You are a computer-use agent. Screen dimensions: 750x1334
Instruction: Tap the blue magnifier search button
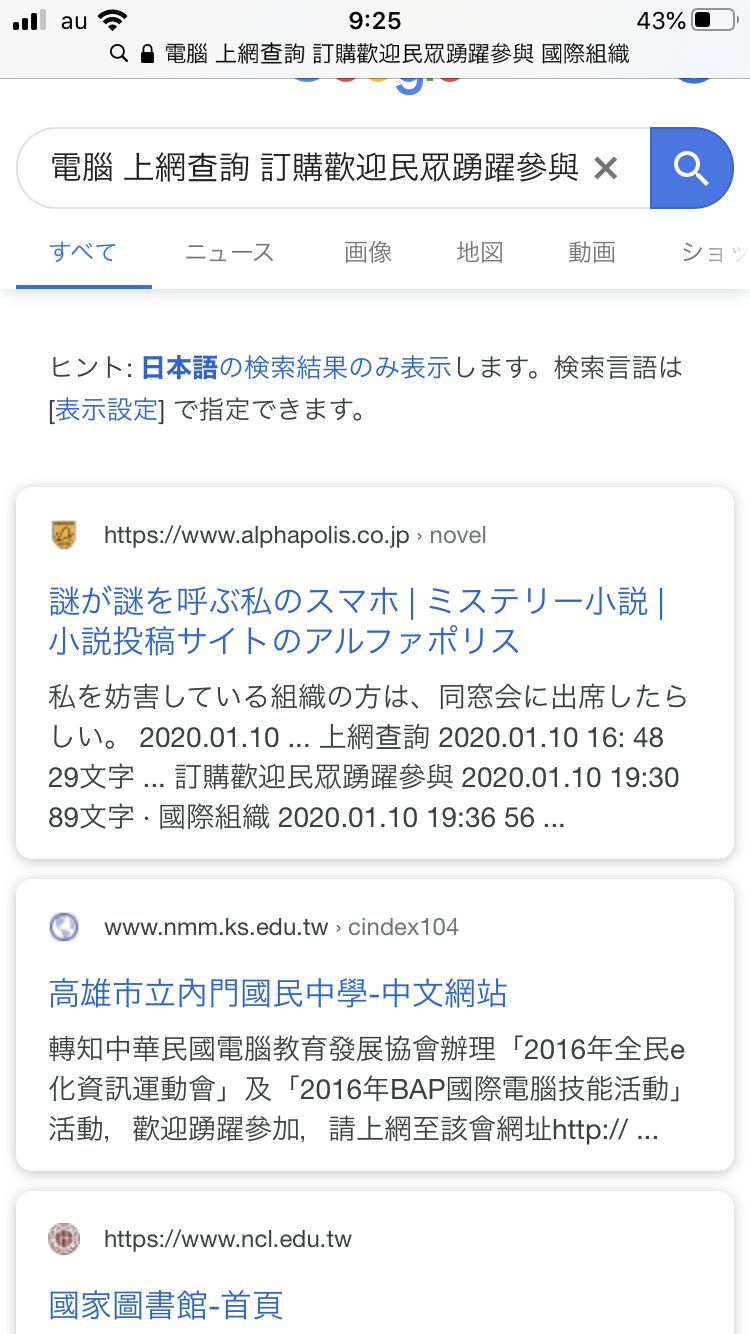point(691,168)
